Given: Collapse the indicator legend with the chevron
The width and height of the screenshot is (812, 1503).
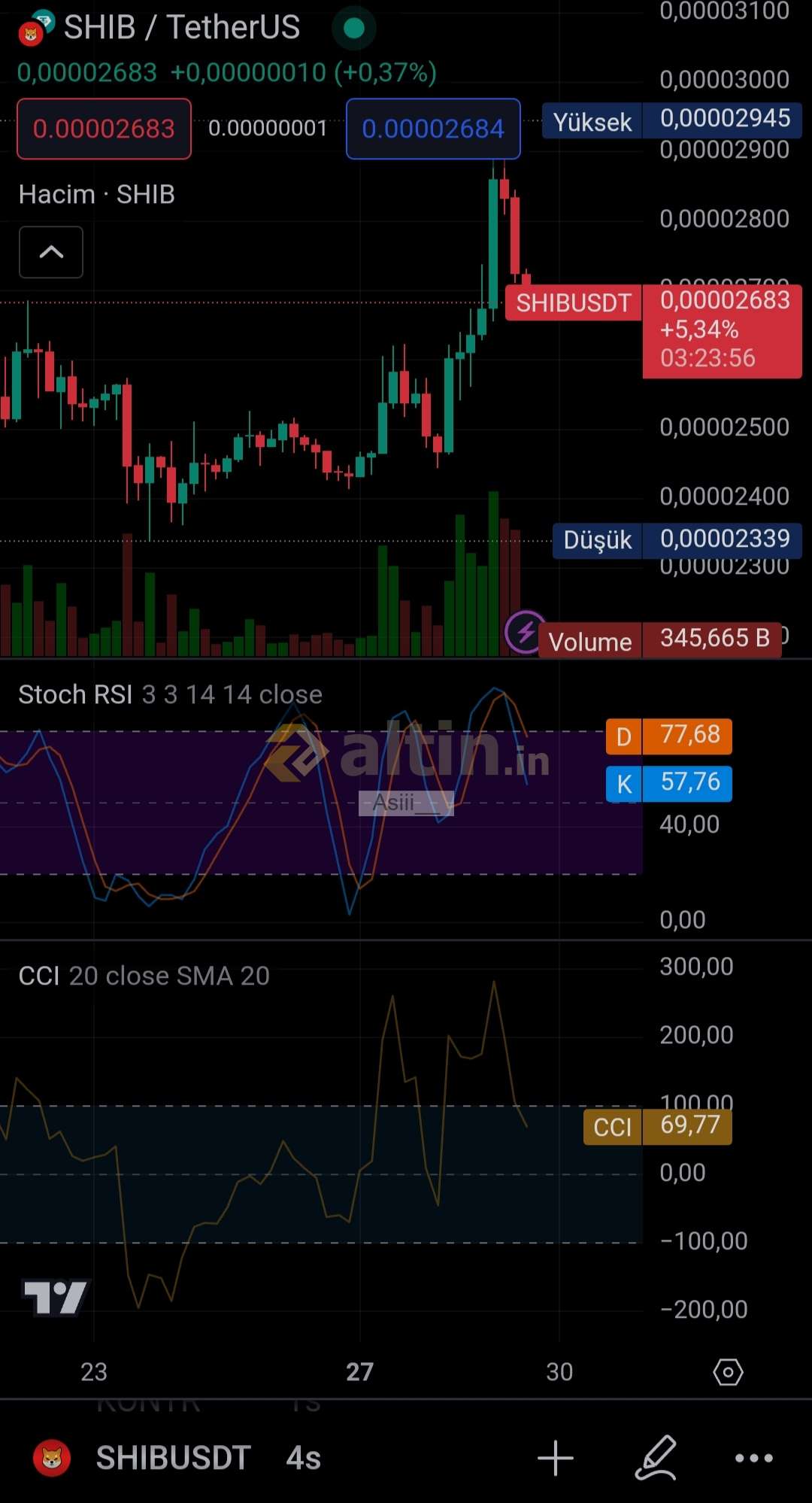Looking at the screenshot, I should [x=51, y=252].
